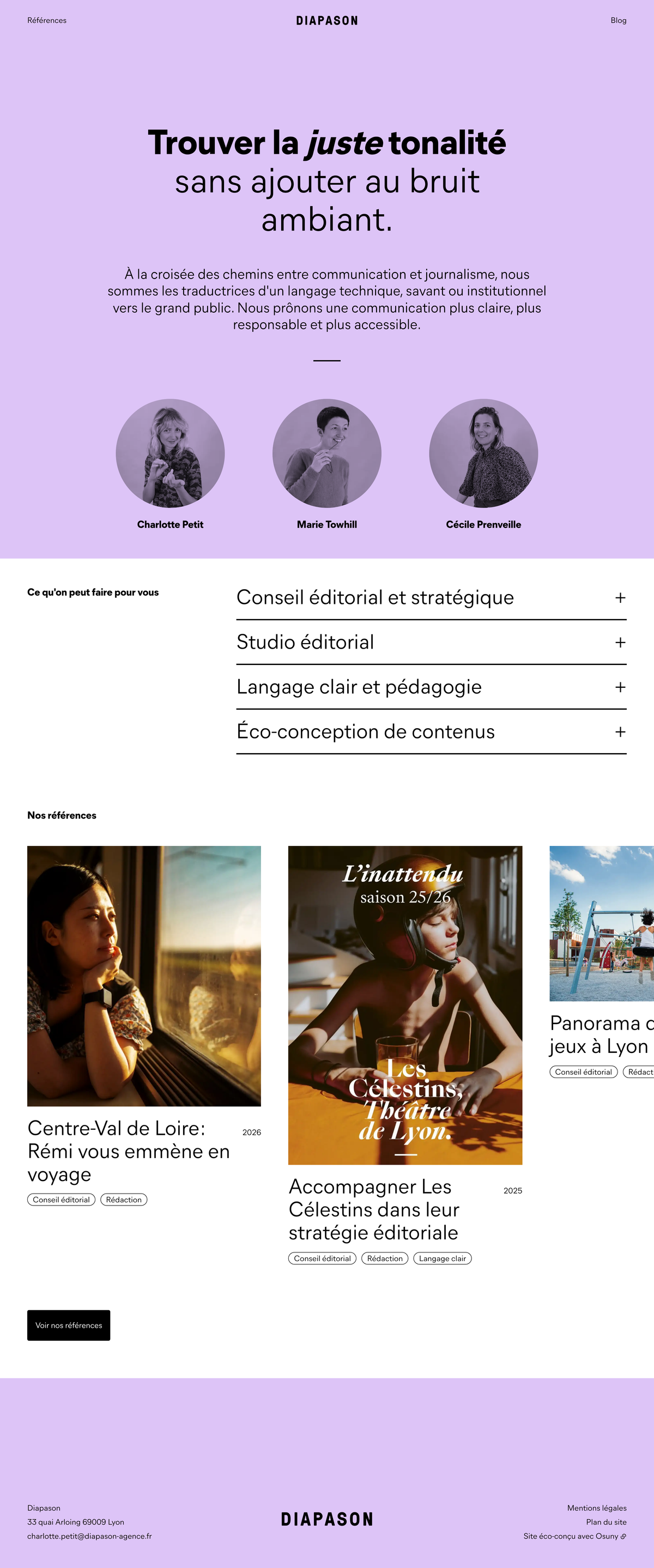Tap the DIAPASON logo in the header

[327, 21]
